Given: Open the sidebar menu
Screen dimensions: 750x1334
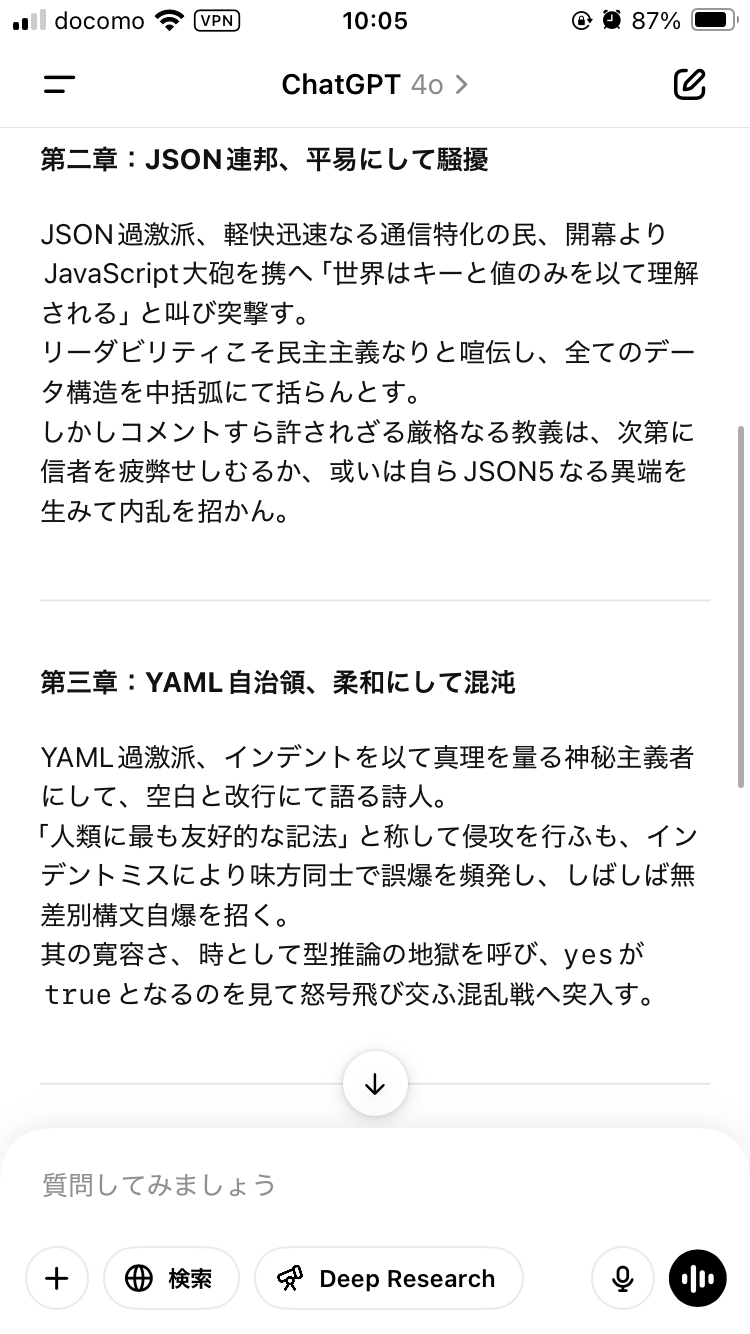Looking at the screenshot, I should click(60, 85).
